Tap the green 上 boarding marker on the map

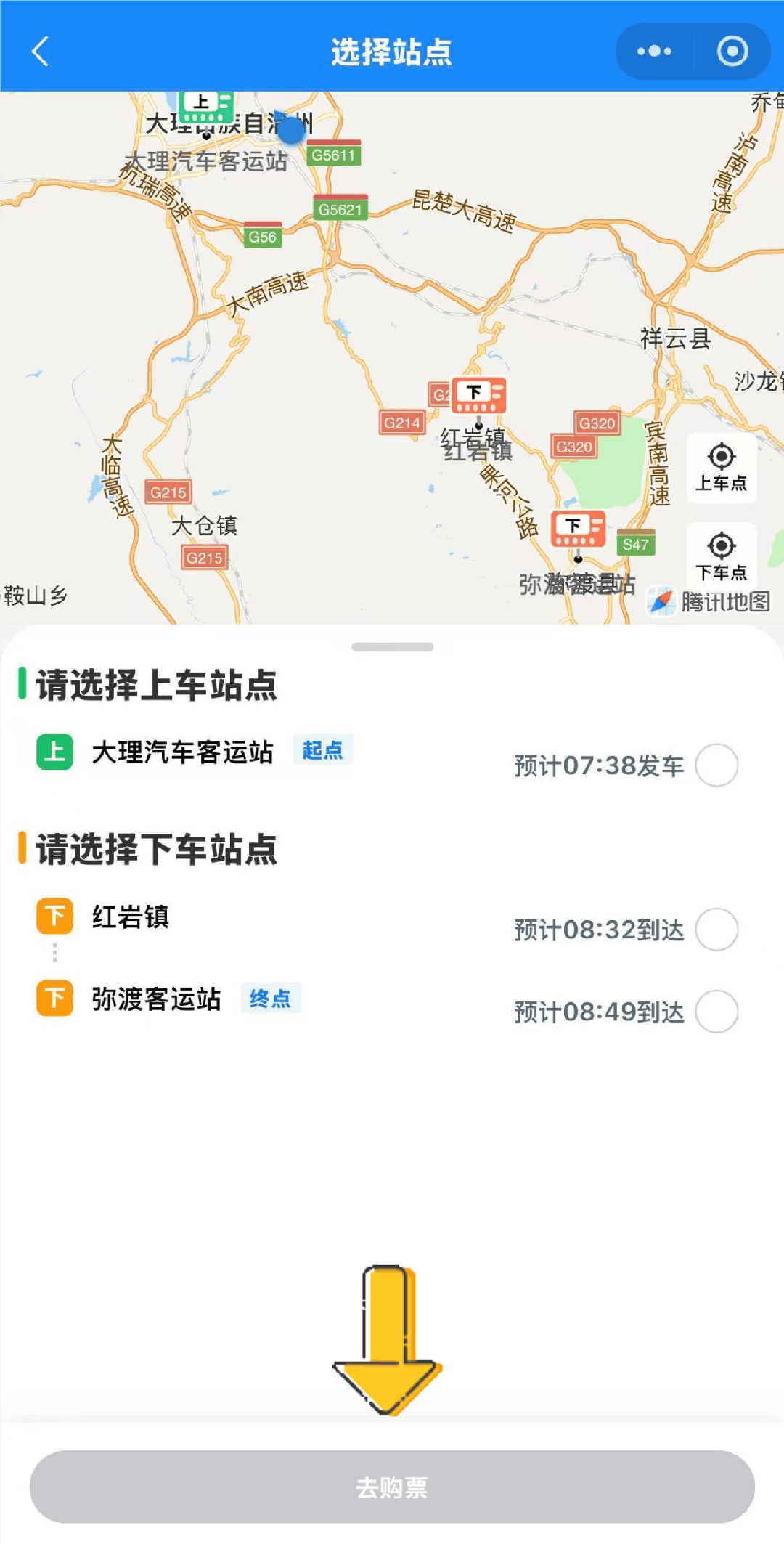(x=208, y=107)
